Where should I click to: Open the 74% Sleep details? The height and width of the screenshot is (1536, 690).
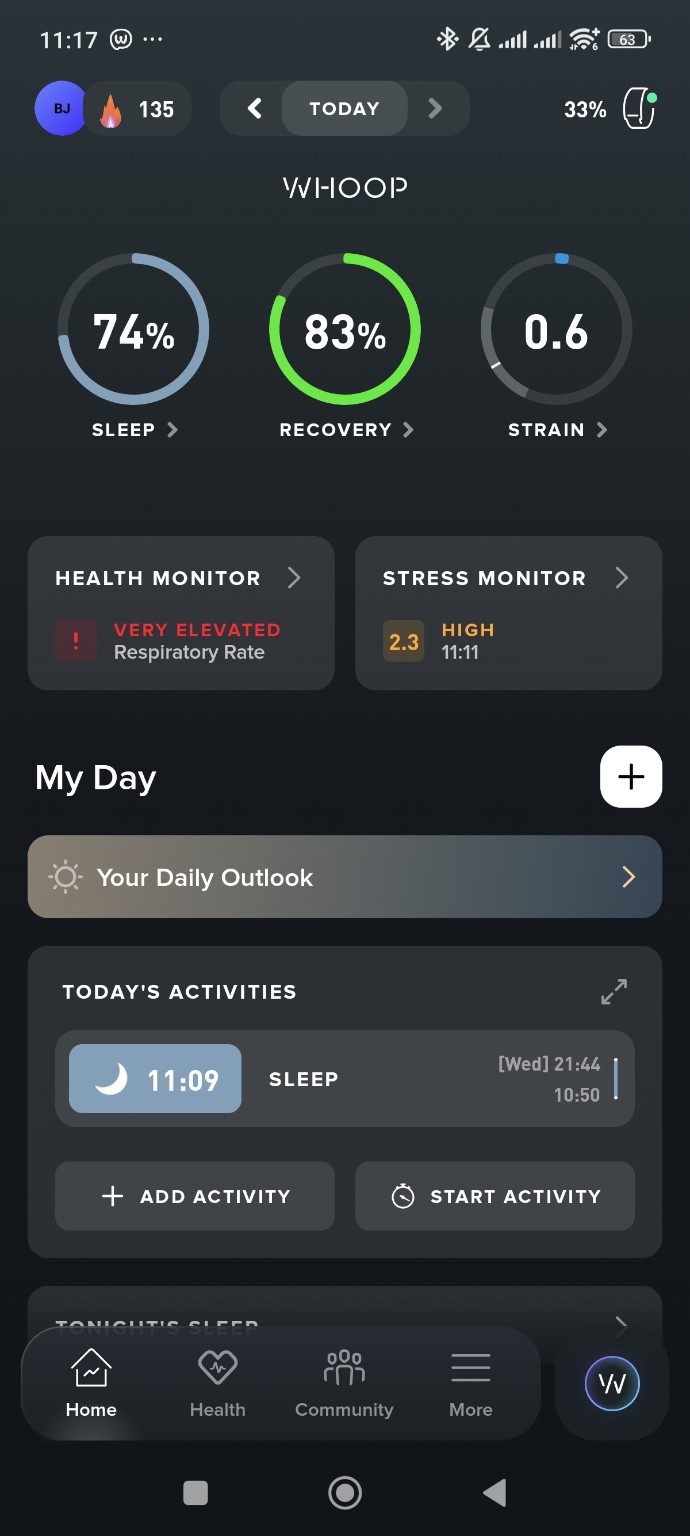tap(133, 330)
